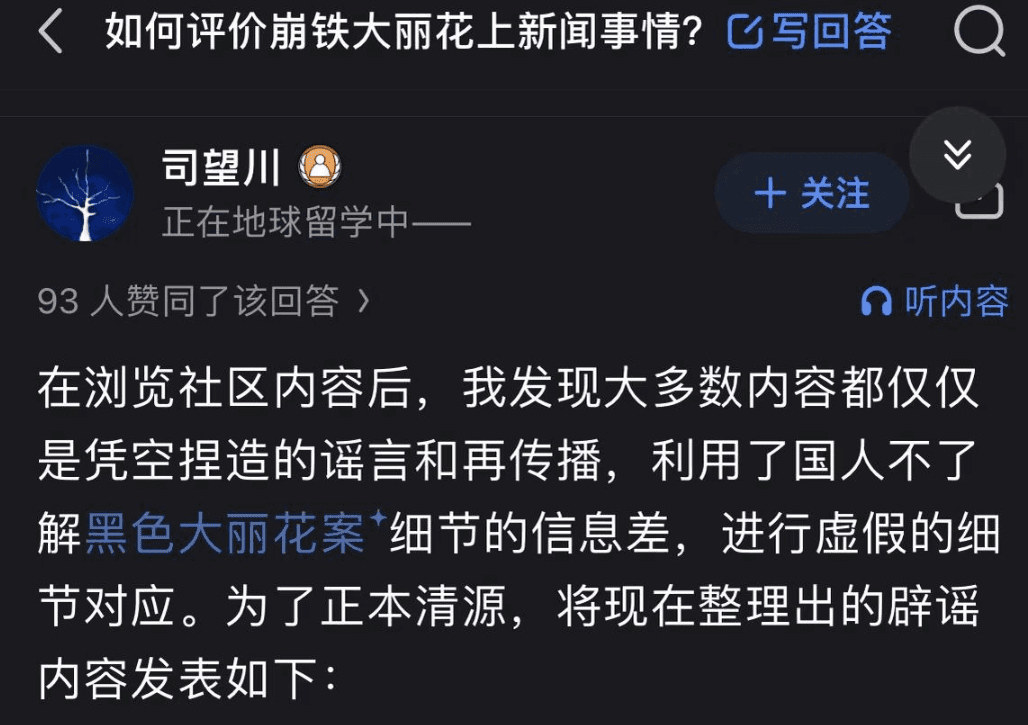1028x725 pixels.
Task: Listen to the answer via 听内容
Action: (x=935, y=301)
